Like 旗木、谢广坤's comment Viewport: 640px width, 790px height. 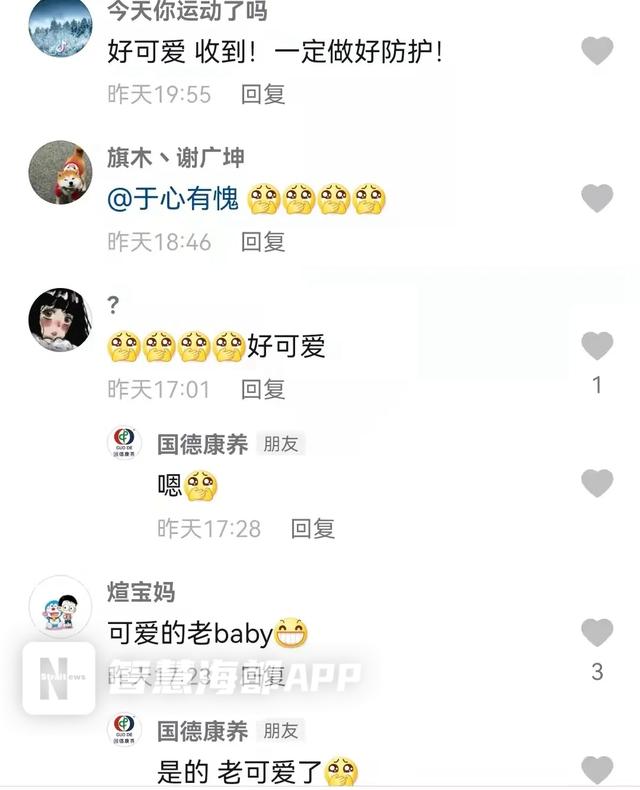[x=597, y=198]
